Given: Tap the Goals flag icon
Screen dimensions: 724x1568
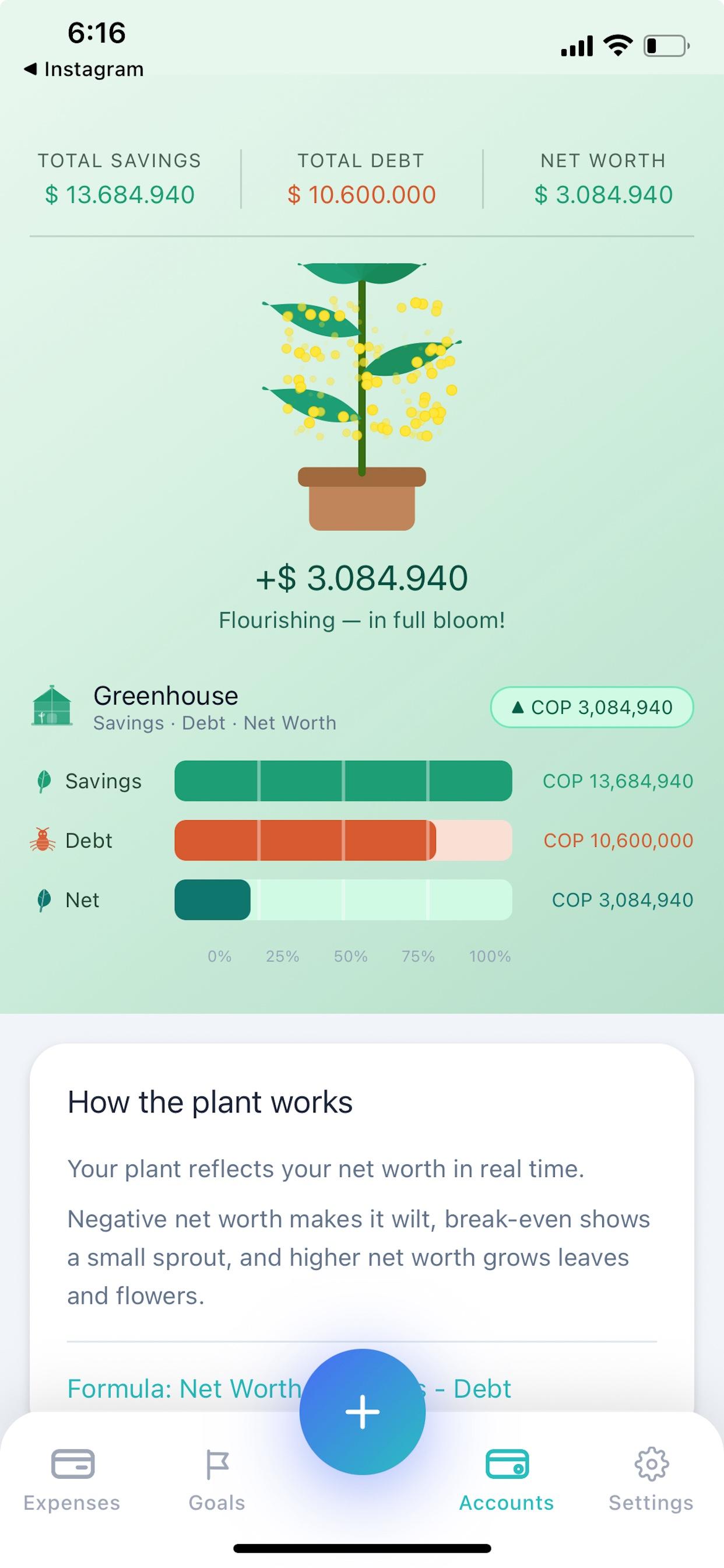Looking at the screenshot, I should (x=217, y=1465).
